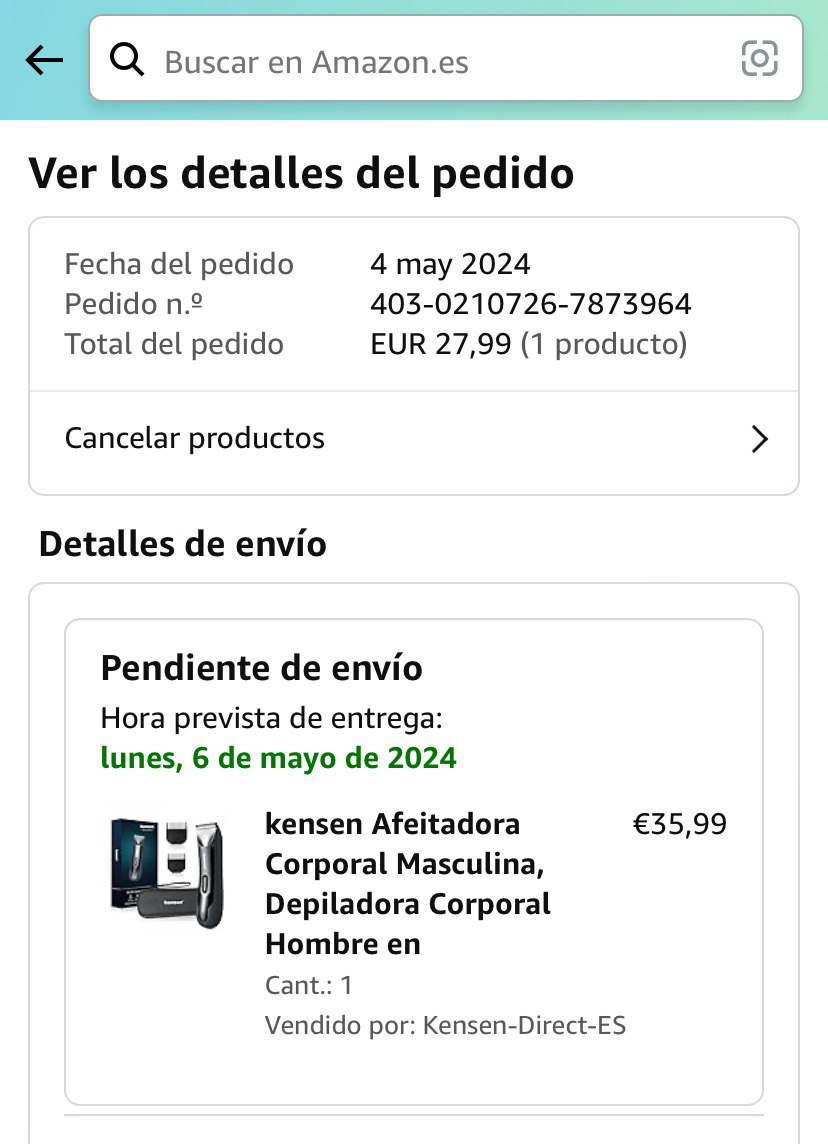Open the Cancelar productos row
This screenshot has width=828, height=1144.
(x=414, y=438)
